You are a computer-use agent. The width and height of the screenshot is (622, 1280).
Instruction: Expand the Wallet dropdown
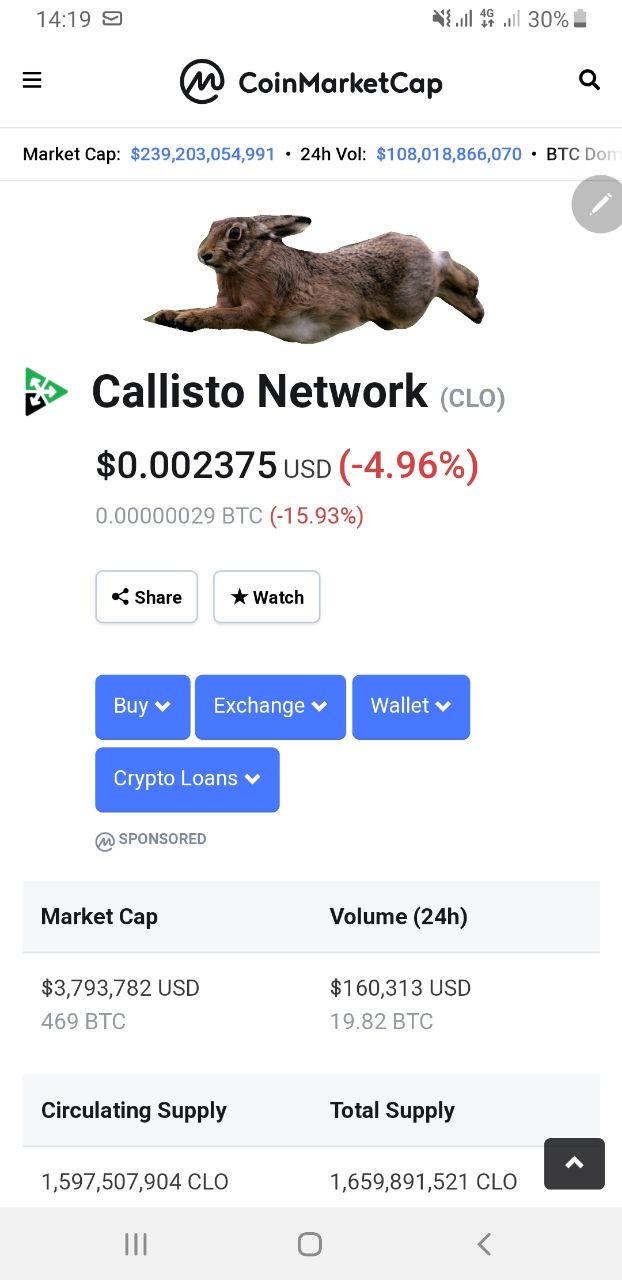[410, 706]
